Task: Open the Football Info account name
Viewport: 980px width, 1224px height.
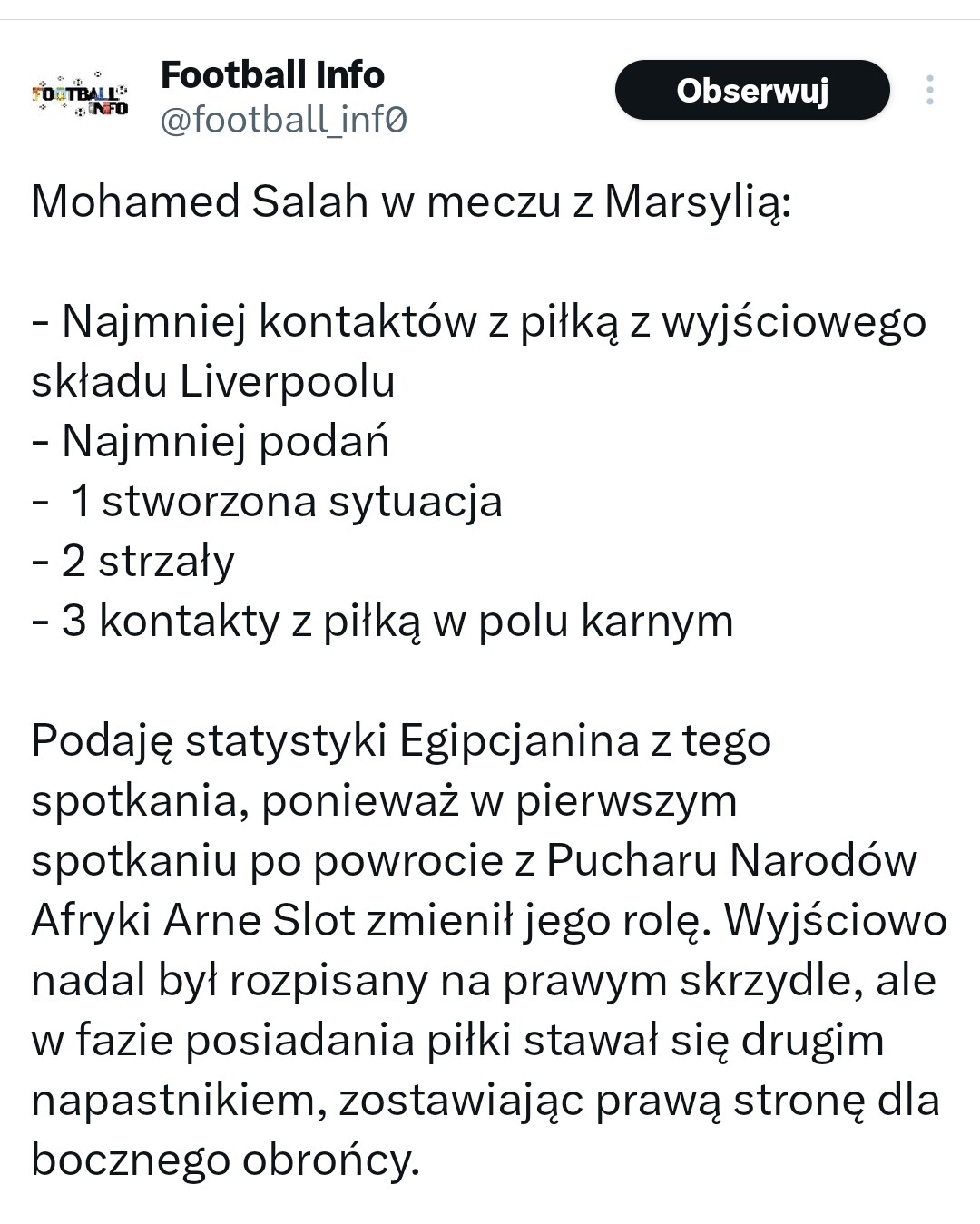Action: (272, 75)
